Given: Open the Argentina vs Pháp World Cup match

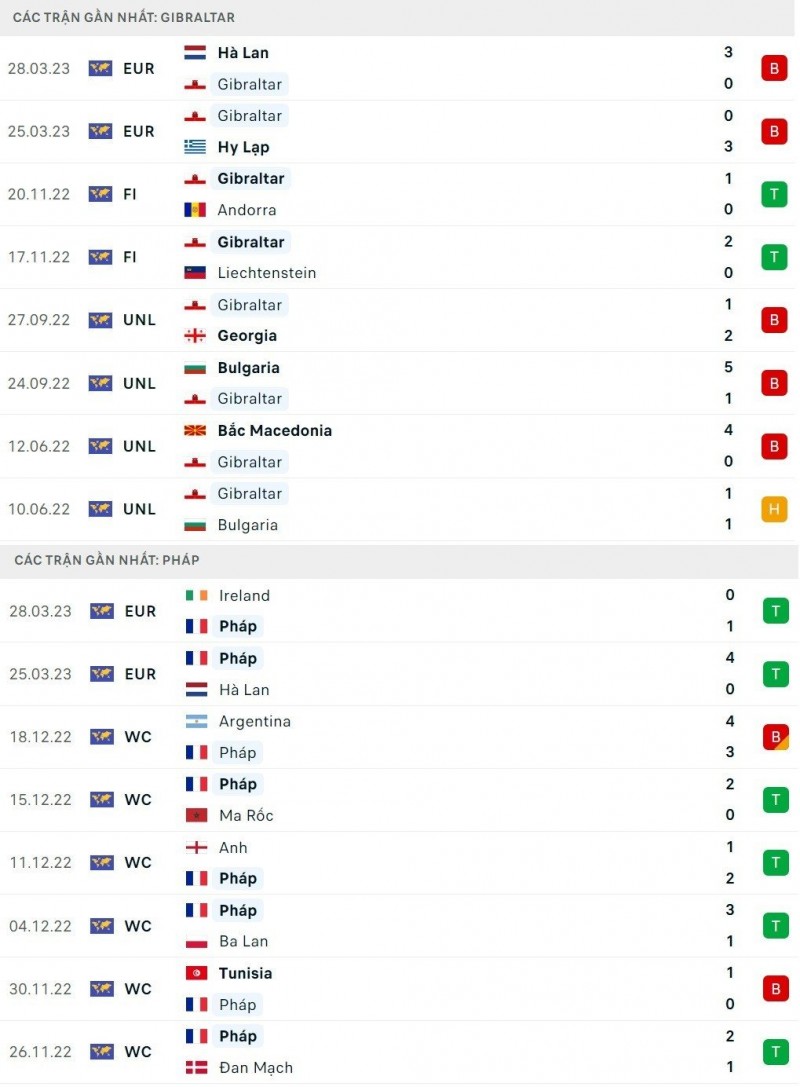Looking at the screenshot, I should click(x=400, y=737).
